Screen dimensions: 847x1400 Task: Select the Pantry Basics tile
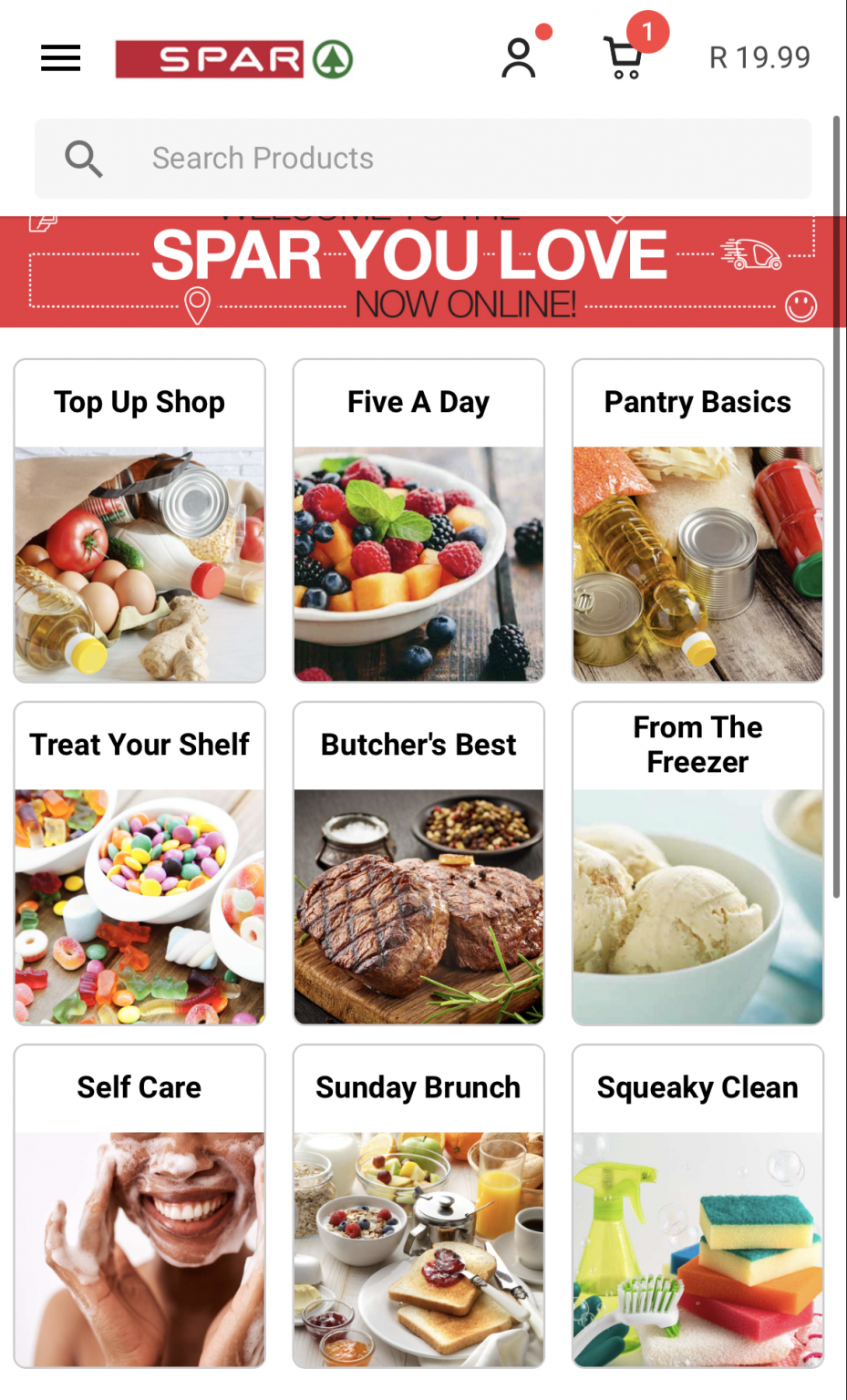pyautogui.click(x=697, y=521)
